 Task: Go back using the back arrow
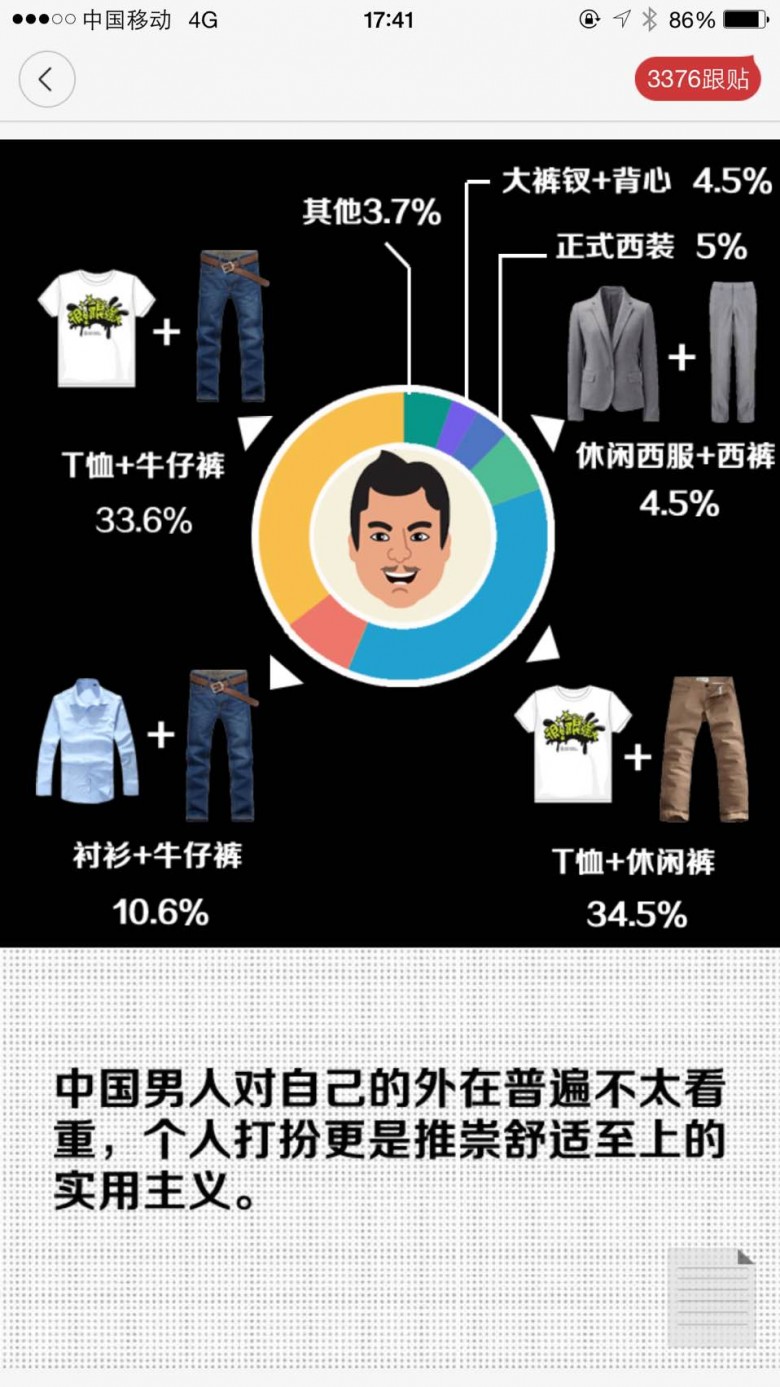click(47, 79)
